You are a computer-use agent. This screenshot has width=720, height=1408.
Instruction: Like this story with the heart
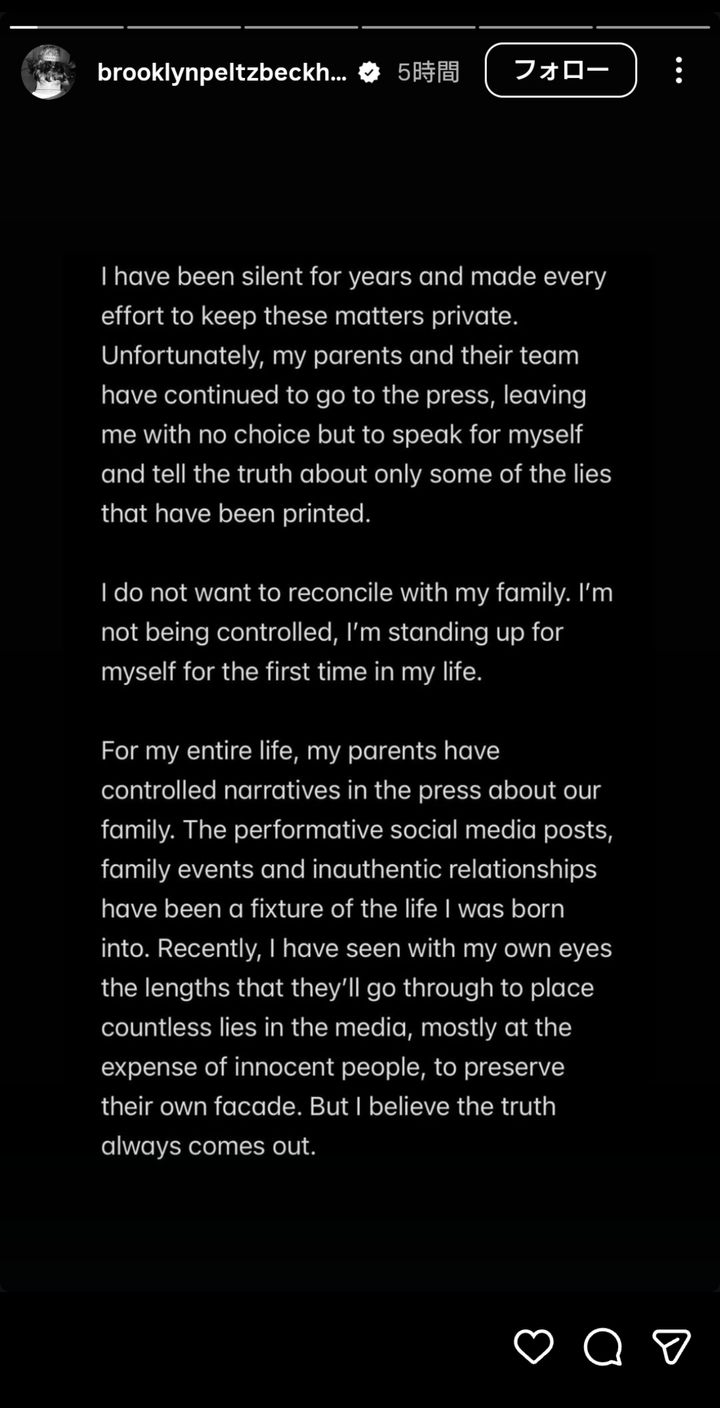click(534, 1347)
